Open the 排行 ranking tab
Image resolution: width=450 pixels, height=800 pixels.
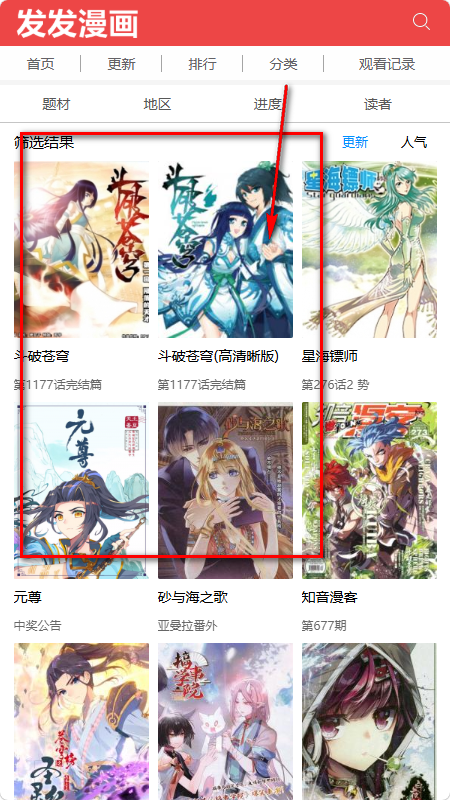tap(203, 64)
